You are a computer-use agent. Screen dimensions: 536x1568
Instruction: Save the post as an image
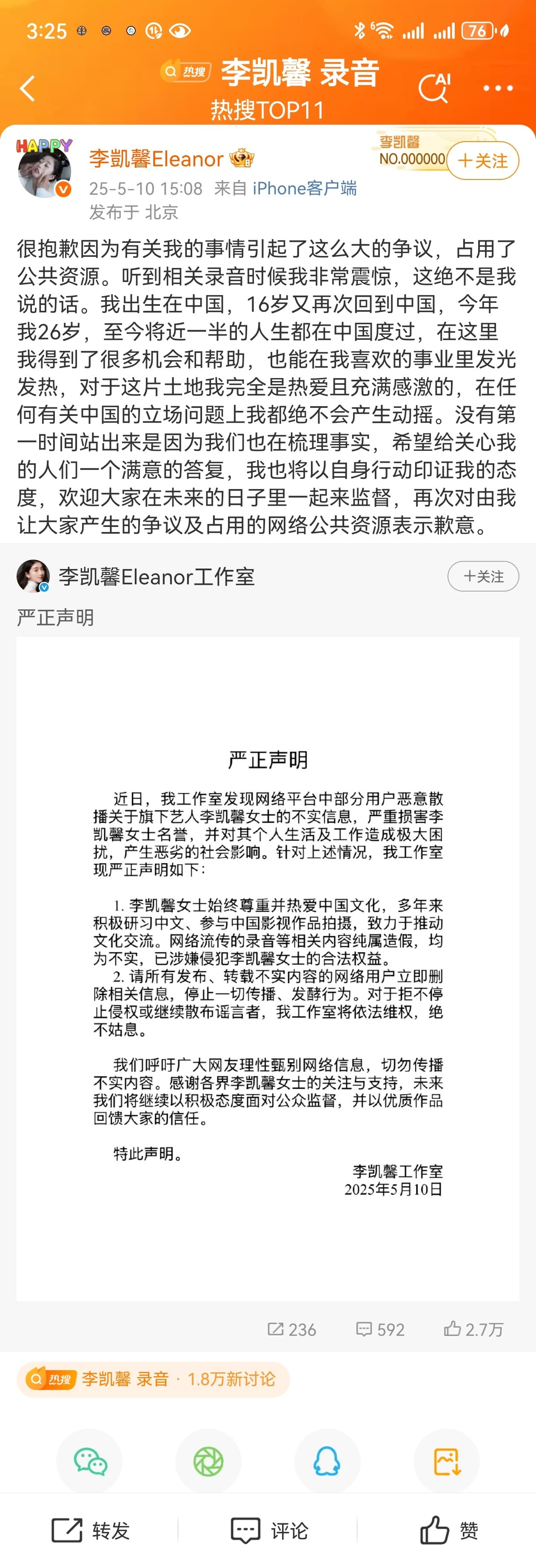(447, 1462)
